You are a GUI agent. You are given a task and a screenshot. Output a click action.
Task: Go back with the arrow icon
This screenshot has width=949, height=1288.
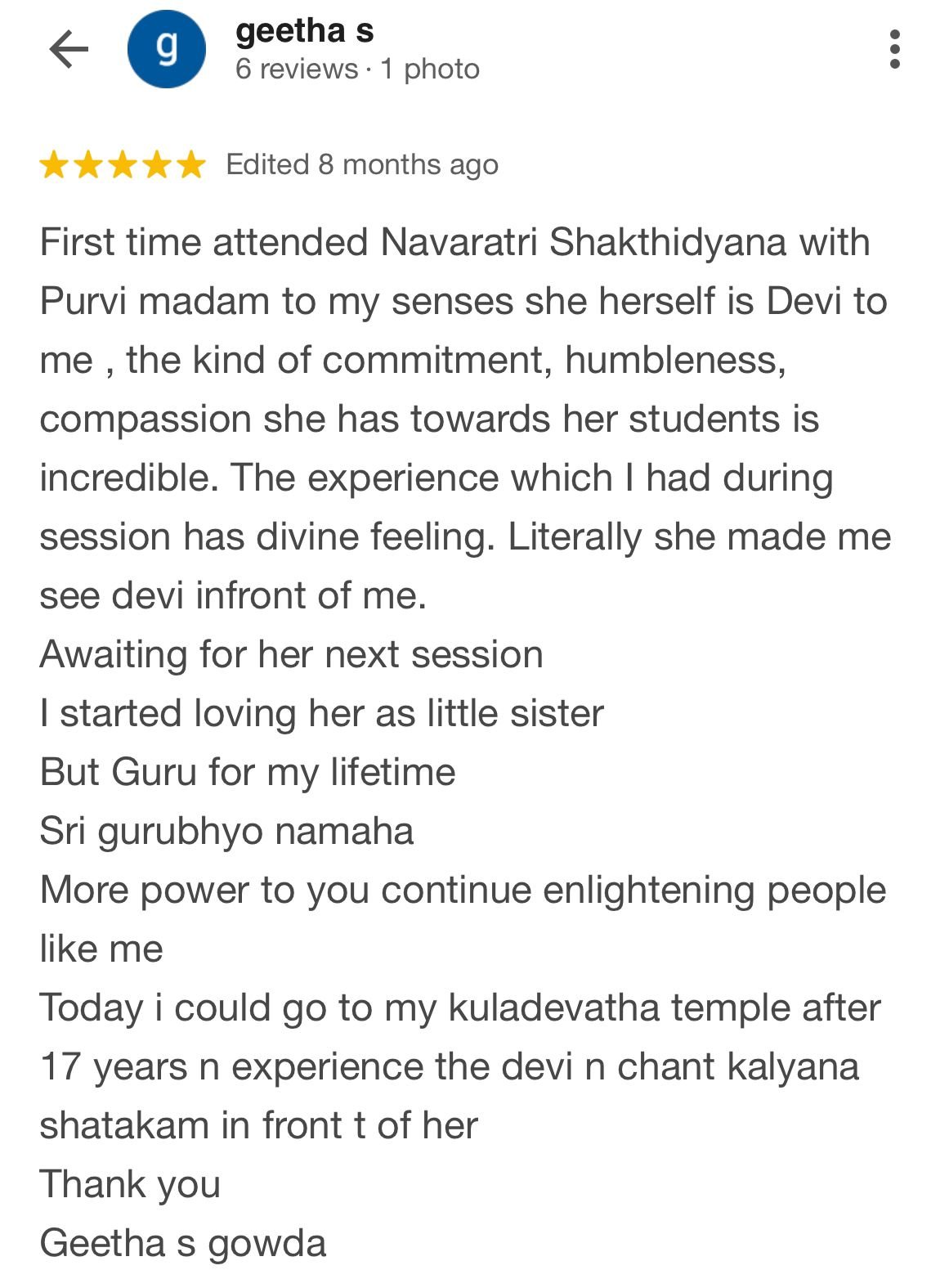69,50
